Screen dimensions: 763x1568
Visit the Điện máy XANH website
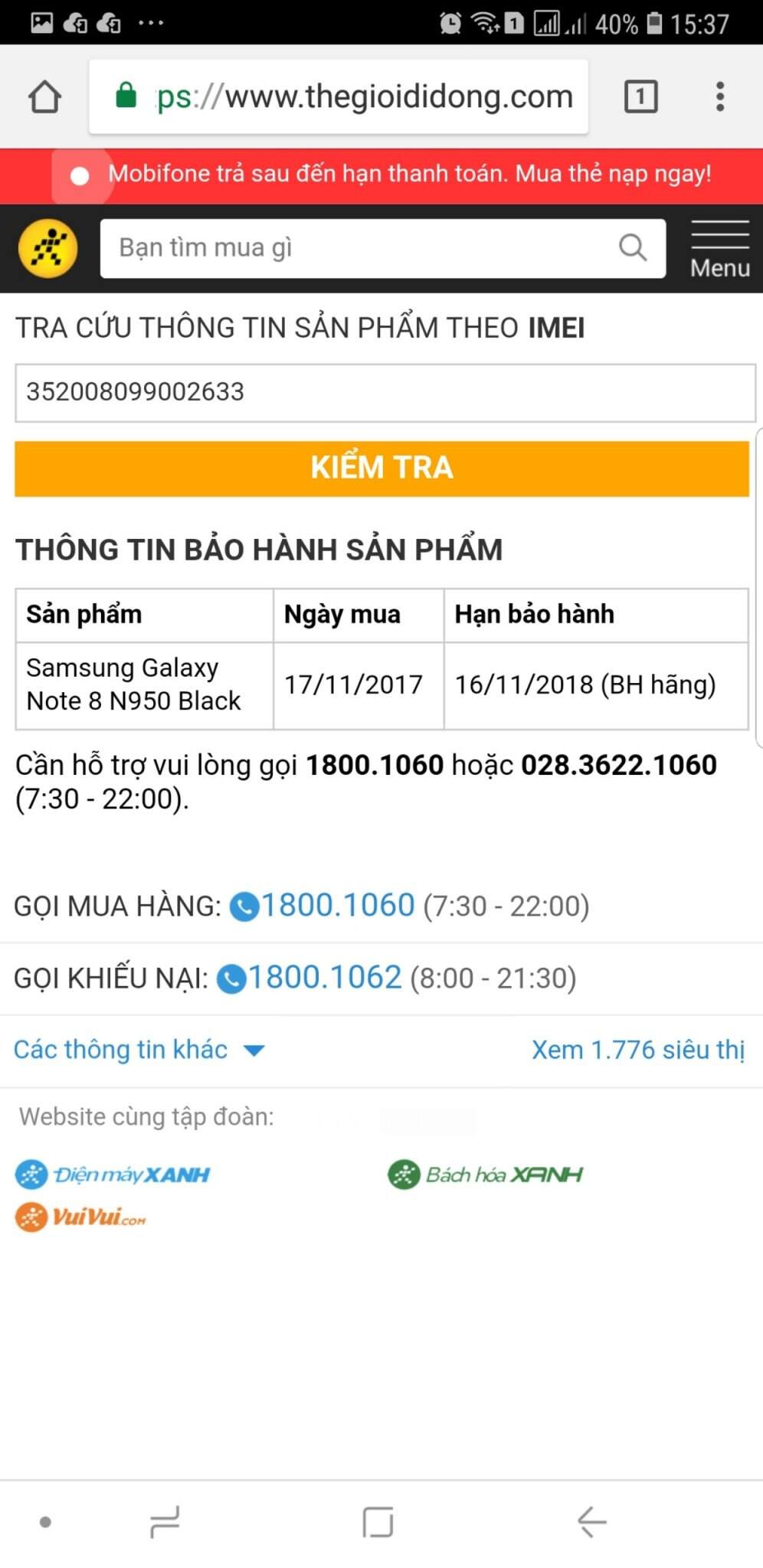[x=113, y=1174]
